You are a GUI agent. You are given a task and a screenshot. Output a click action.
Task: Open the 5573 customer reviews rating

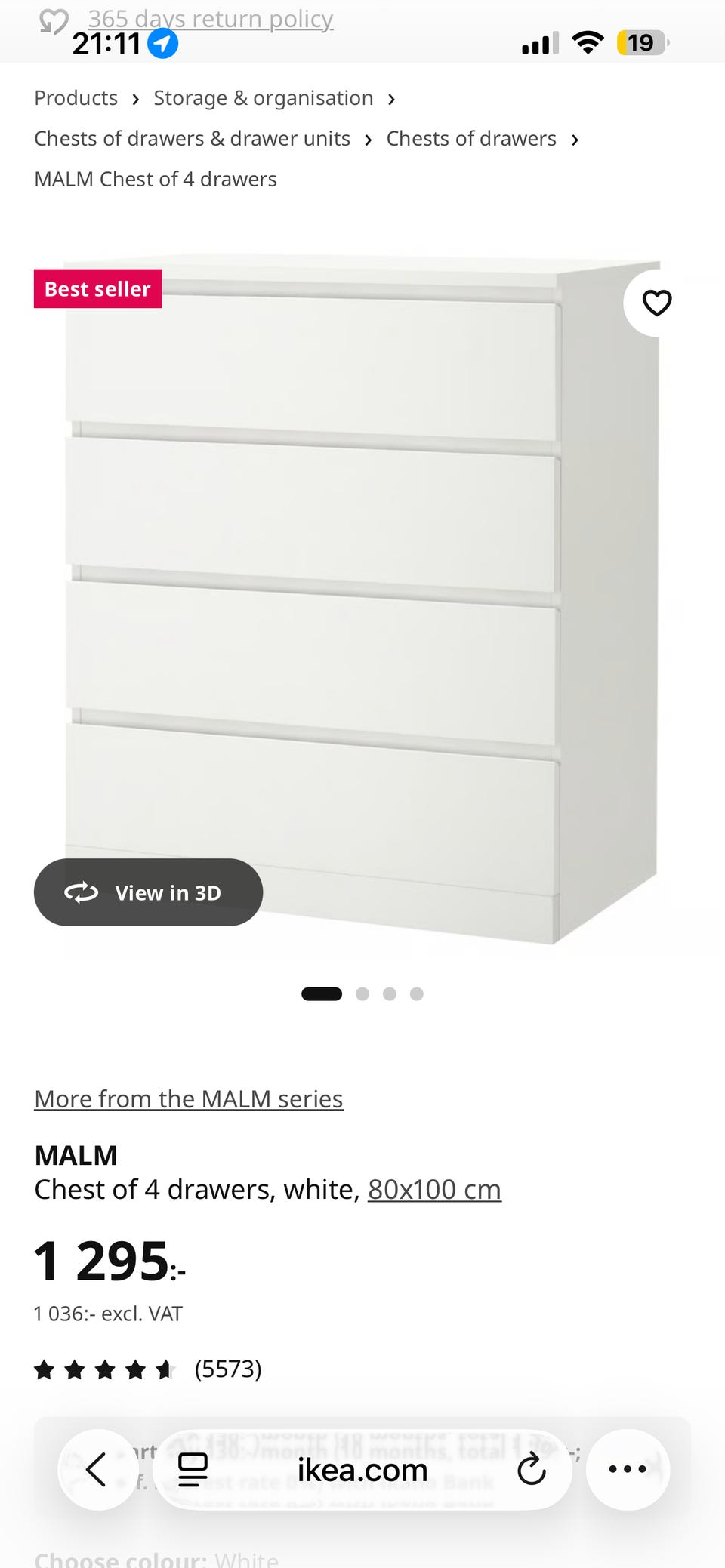148,1369
